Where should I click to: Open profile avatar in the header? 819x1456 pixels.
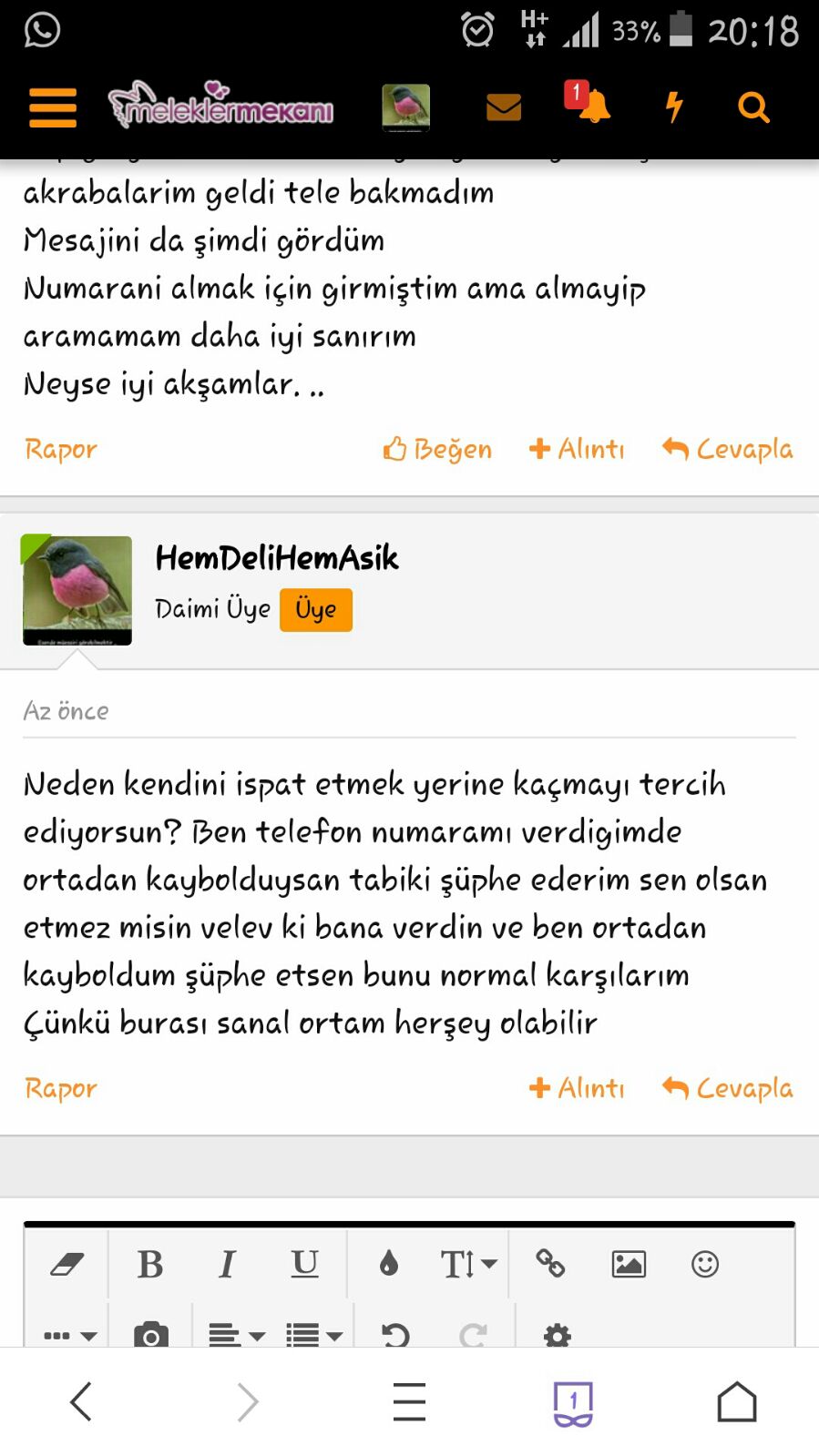point(405,107)
